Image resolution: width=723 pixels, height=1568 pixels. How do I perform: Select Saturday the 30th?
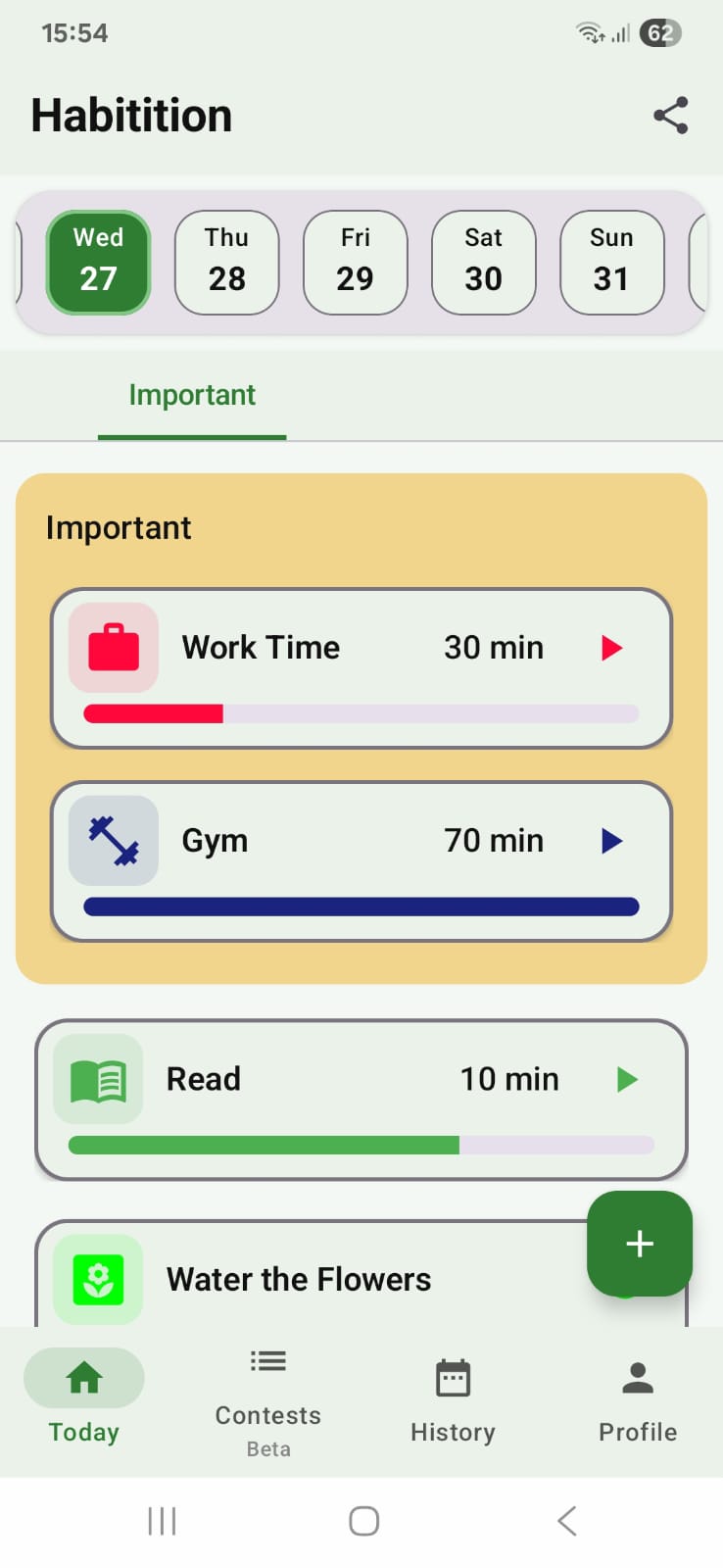click(483, 262)
